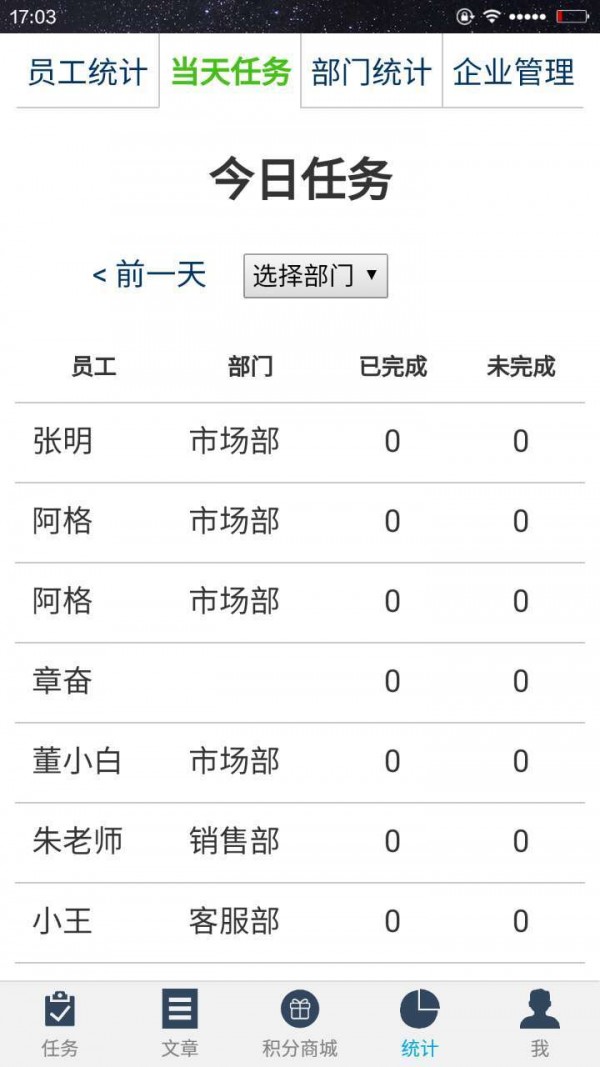Select the 当天任务 tab
The height and width of the screenshot is (1067, 600).
coord(230,72)
